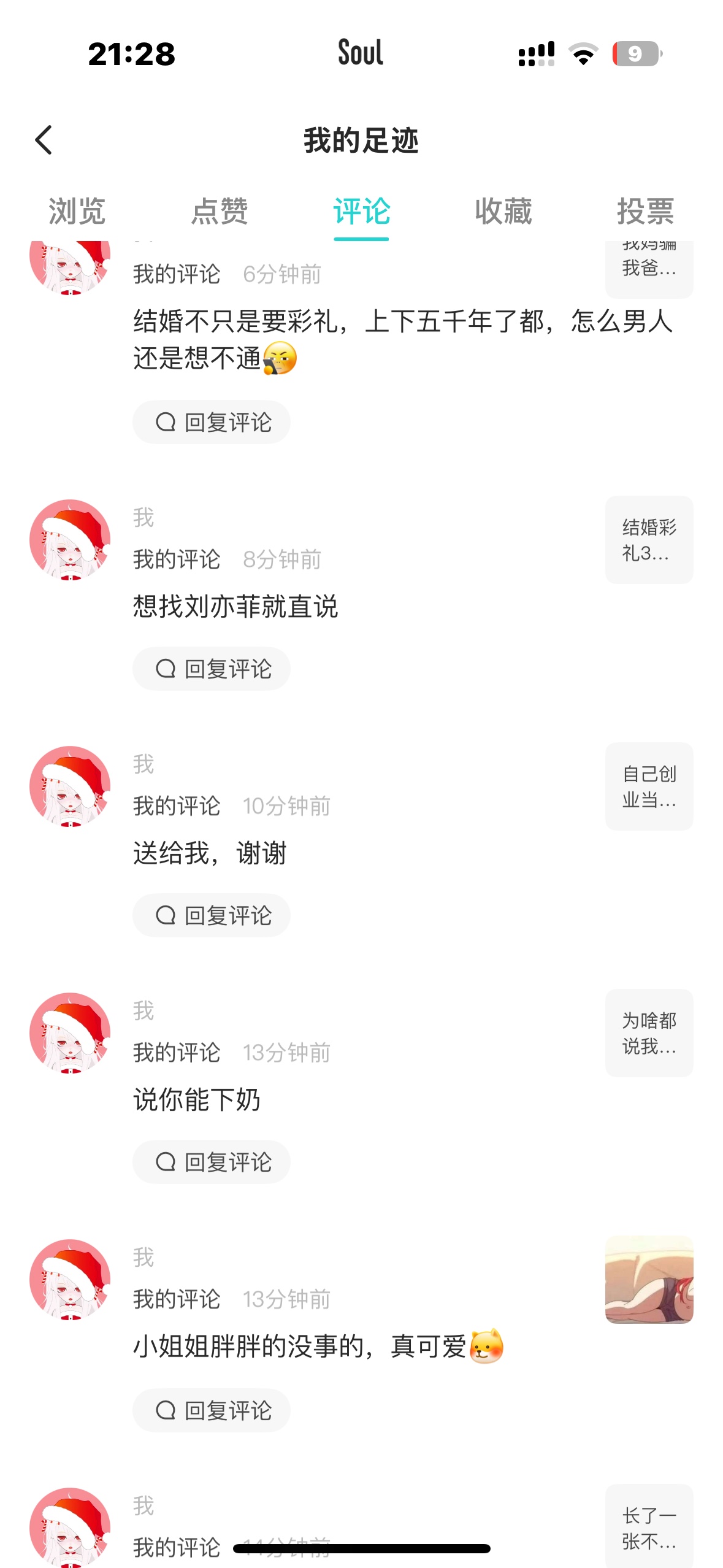The width and height of the screenshot is (723, 1568).
Task: Open the post preview ending 我爸…
Action: 649,269
